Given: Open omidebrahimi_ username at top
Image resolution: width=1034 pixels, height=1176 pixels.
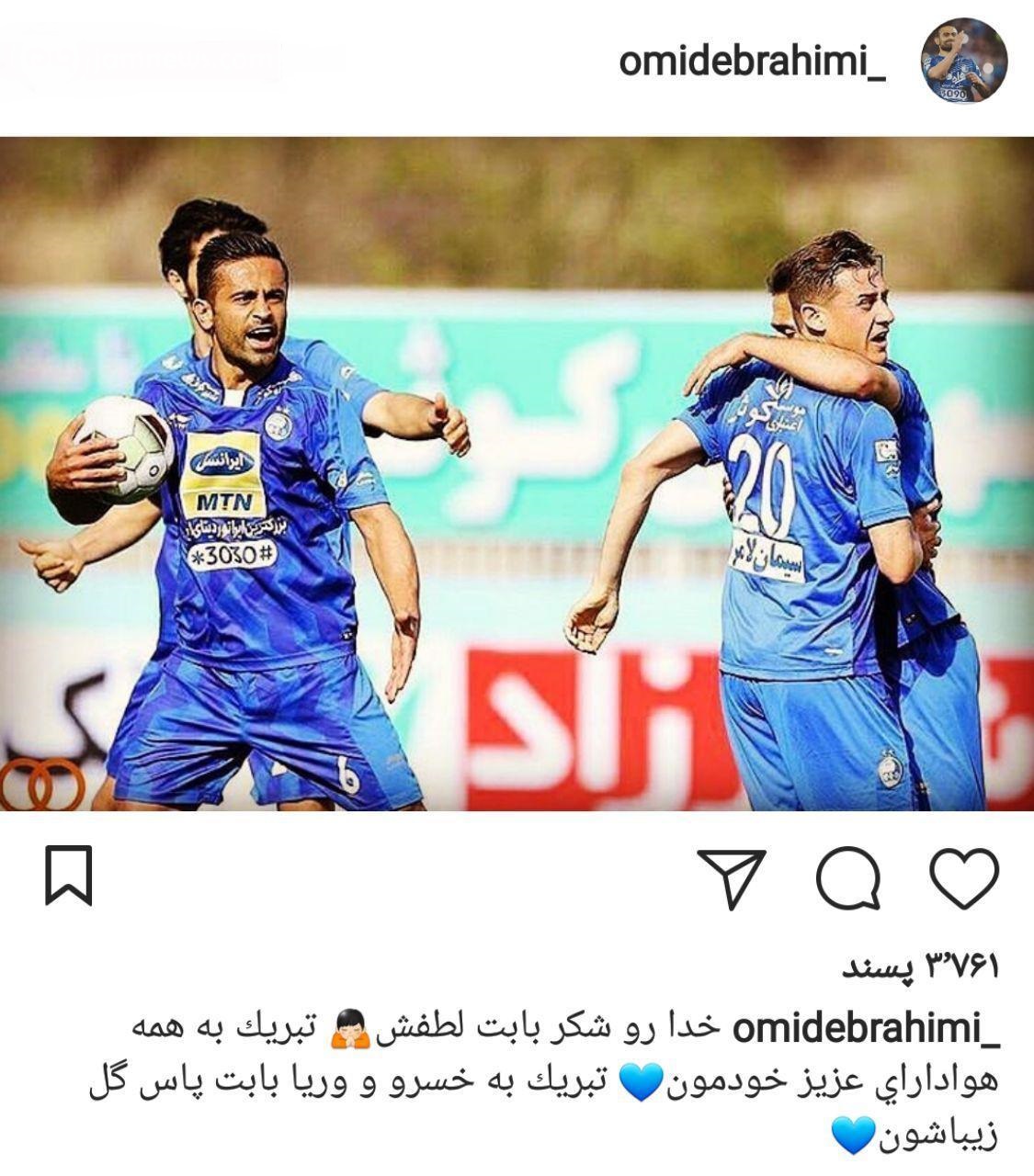Looking at the screenshot, I should (752, 62).
